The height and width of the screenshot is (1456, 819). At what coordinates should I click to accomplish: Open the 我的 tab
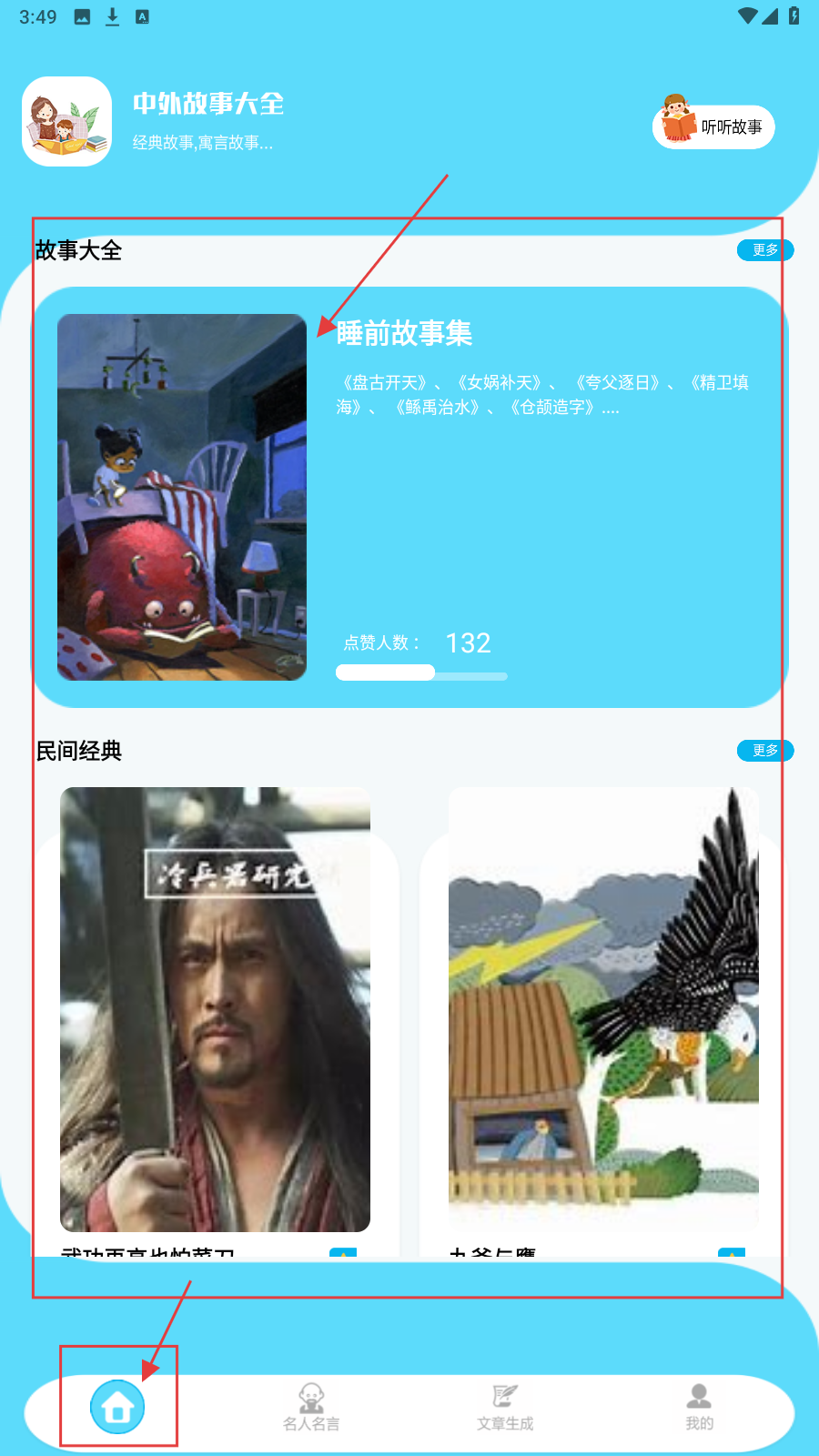pyautogui.click(x=699, y=1407)
